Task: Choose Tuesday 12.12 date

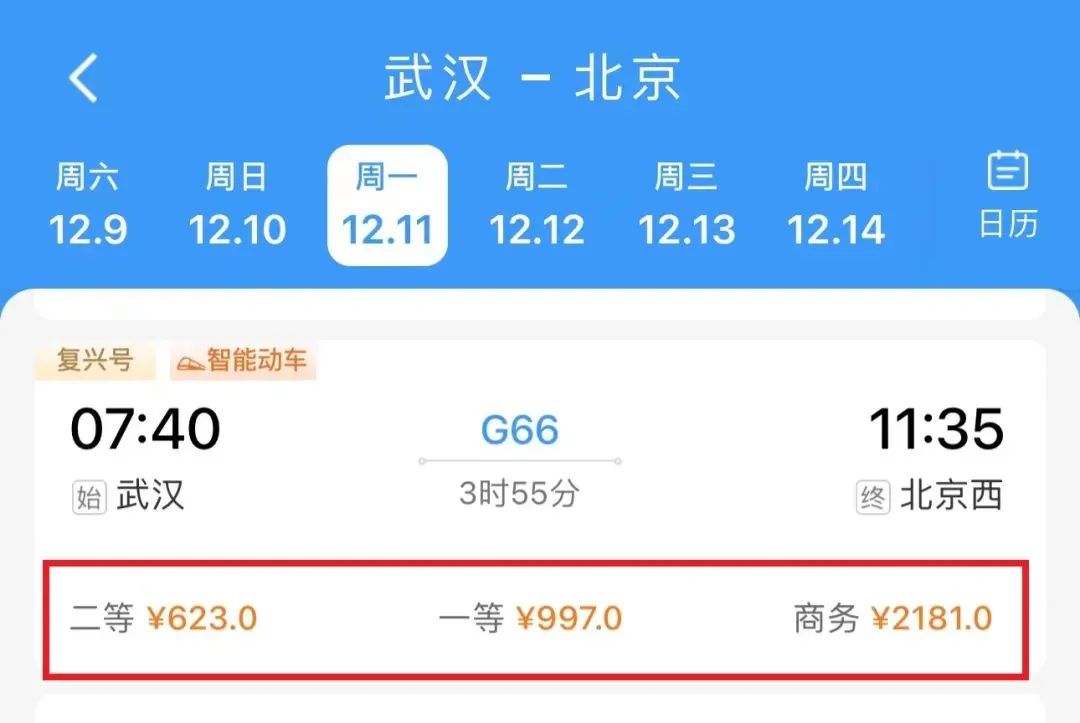Action: [537, 205]
